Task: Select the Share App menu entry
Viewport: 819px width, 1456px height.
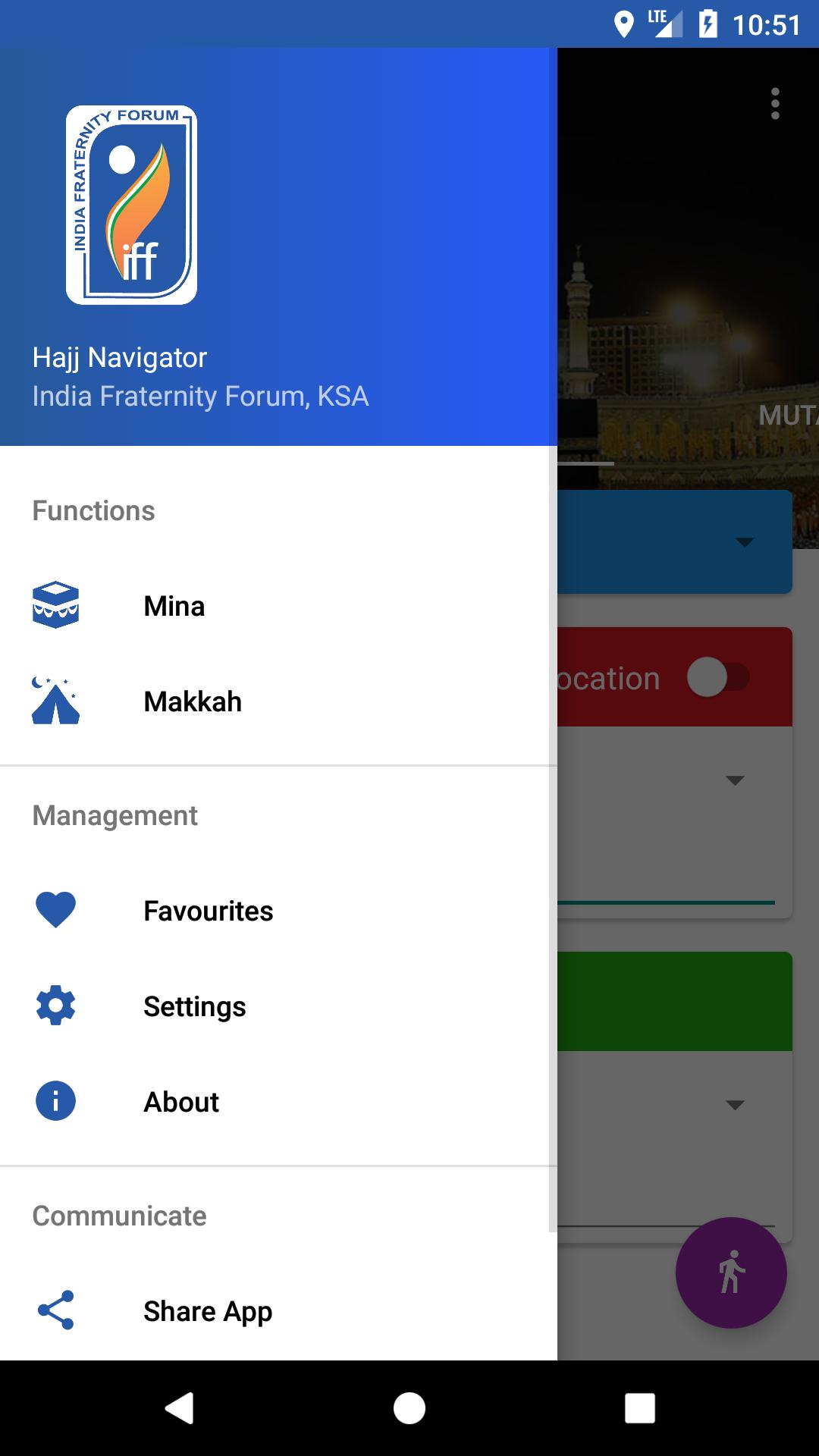Action: 207,1311
